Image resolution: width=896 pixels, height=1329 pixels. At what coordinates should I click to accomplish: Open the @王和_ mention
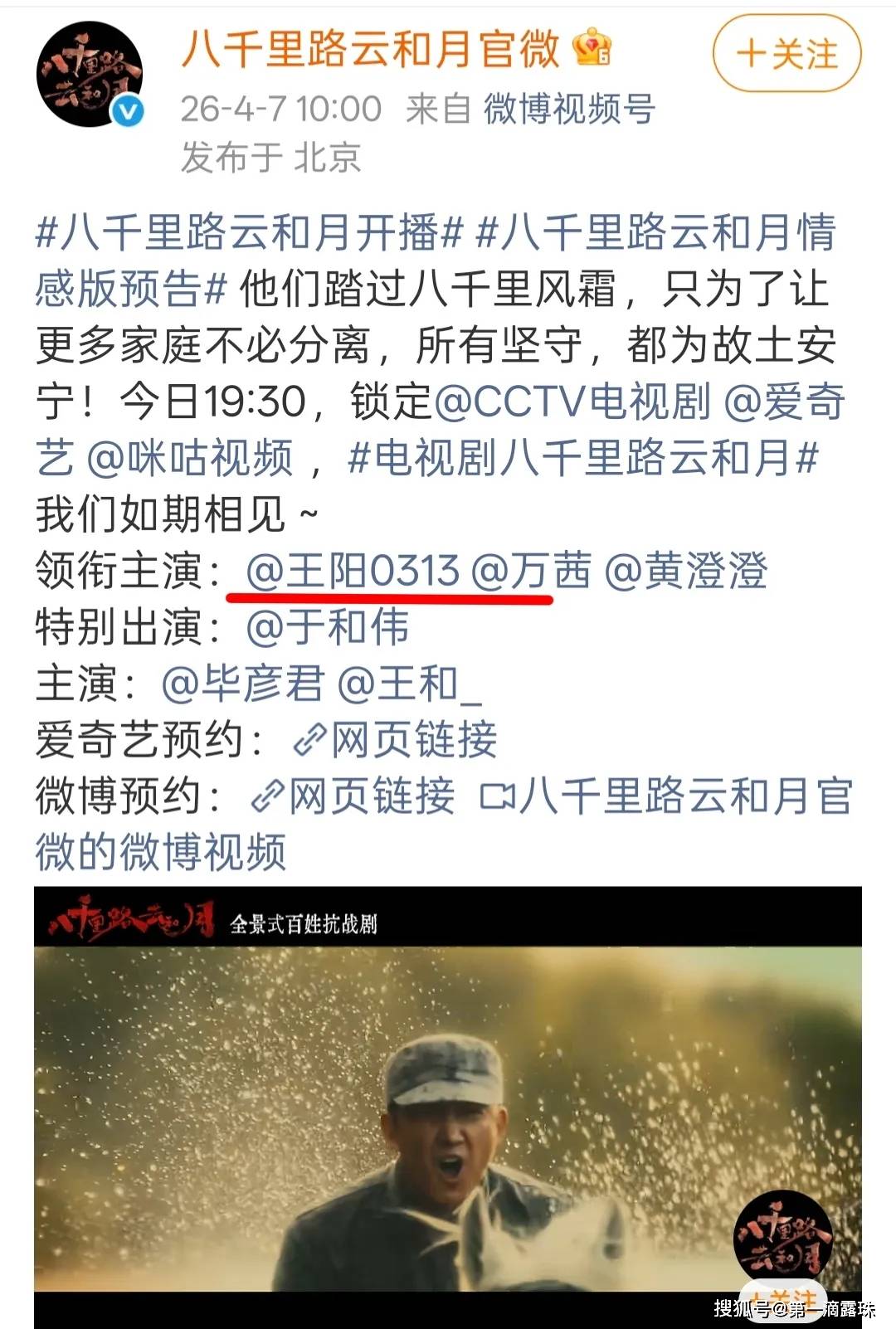[410, 684]
